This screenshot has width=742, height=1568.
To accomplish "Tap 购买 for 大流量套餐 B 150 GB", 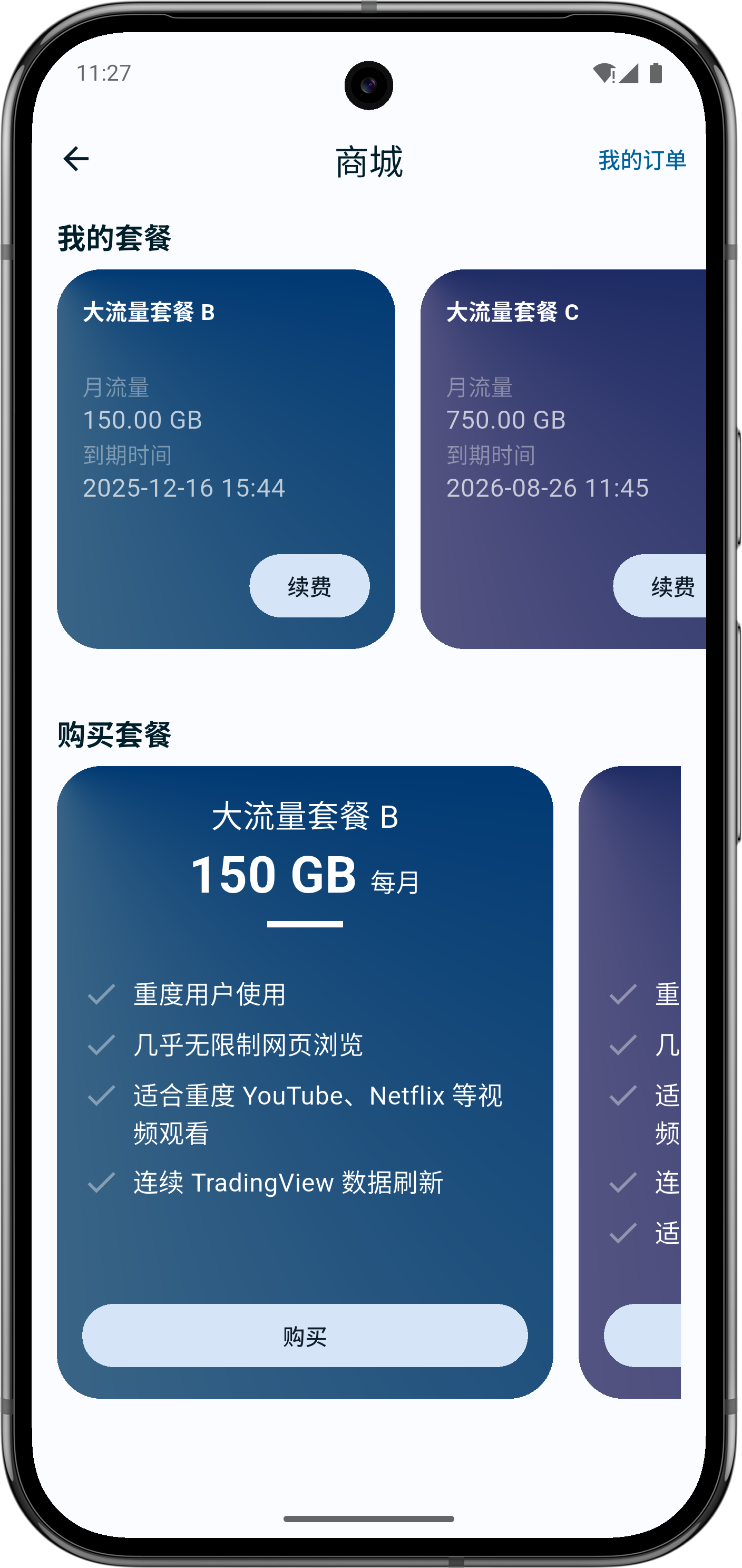I will [x=305, y=1336].
